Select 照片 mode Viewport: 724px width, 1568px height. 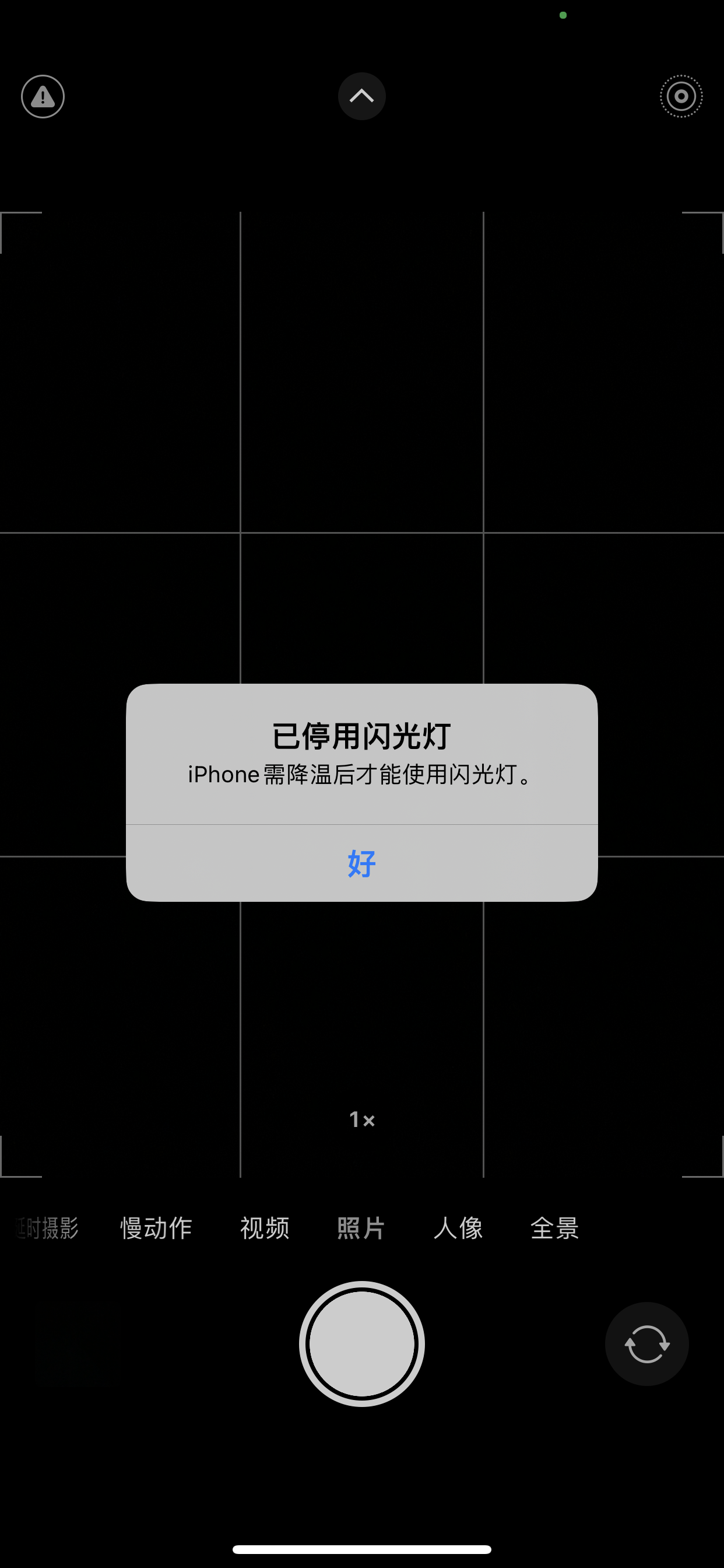click(x=361, y=1228)
